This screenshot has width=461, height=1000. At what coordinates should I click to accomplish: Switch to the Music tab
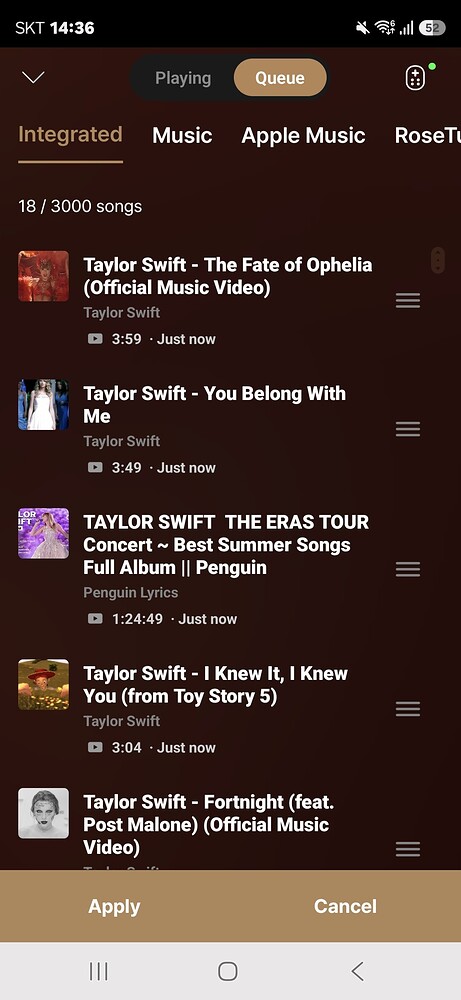point(182,135)
